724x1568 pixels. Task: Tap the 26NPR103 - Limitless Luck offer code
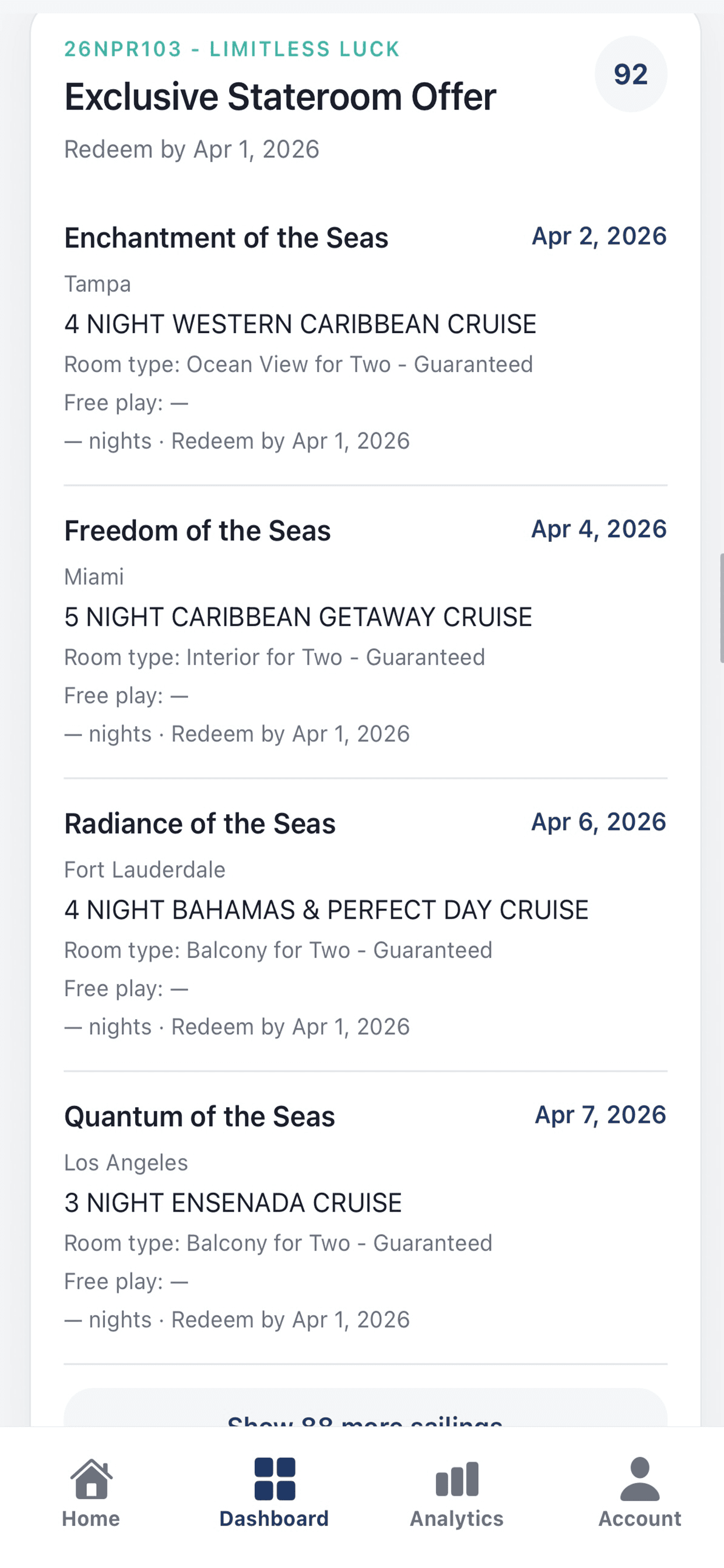point(232,48)
